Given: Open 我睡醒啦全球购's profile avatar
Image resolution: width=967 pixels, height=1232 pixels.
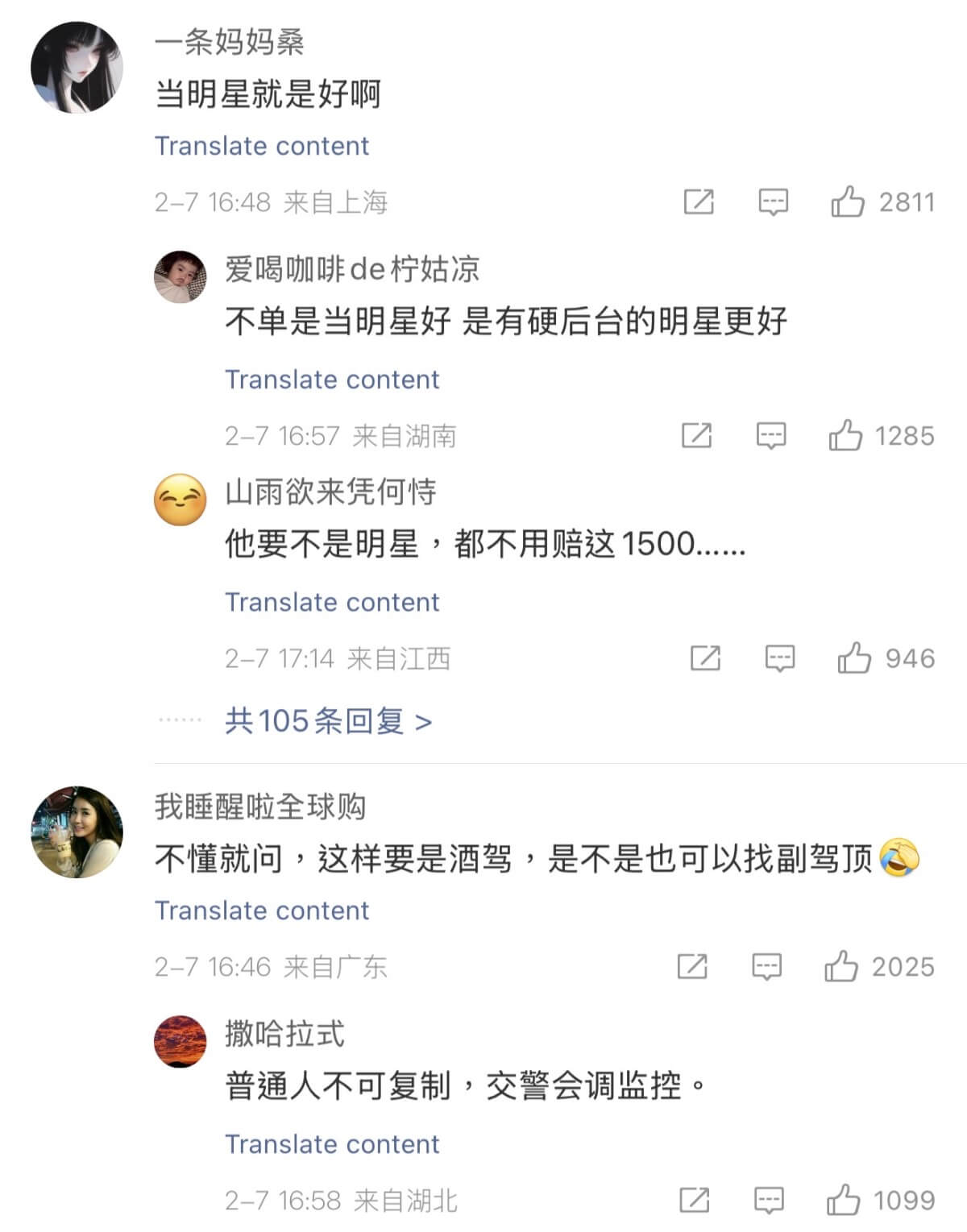Looking at the screenshot, I should [77, 832].
